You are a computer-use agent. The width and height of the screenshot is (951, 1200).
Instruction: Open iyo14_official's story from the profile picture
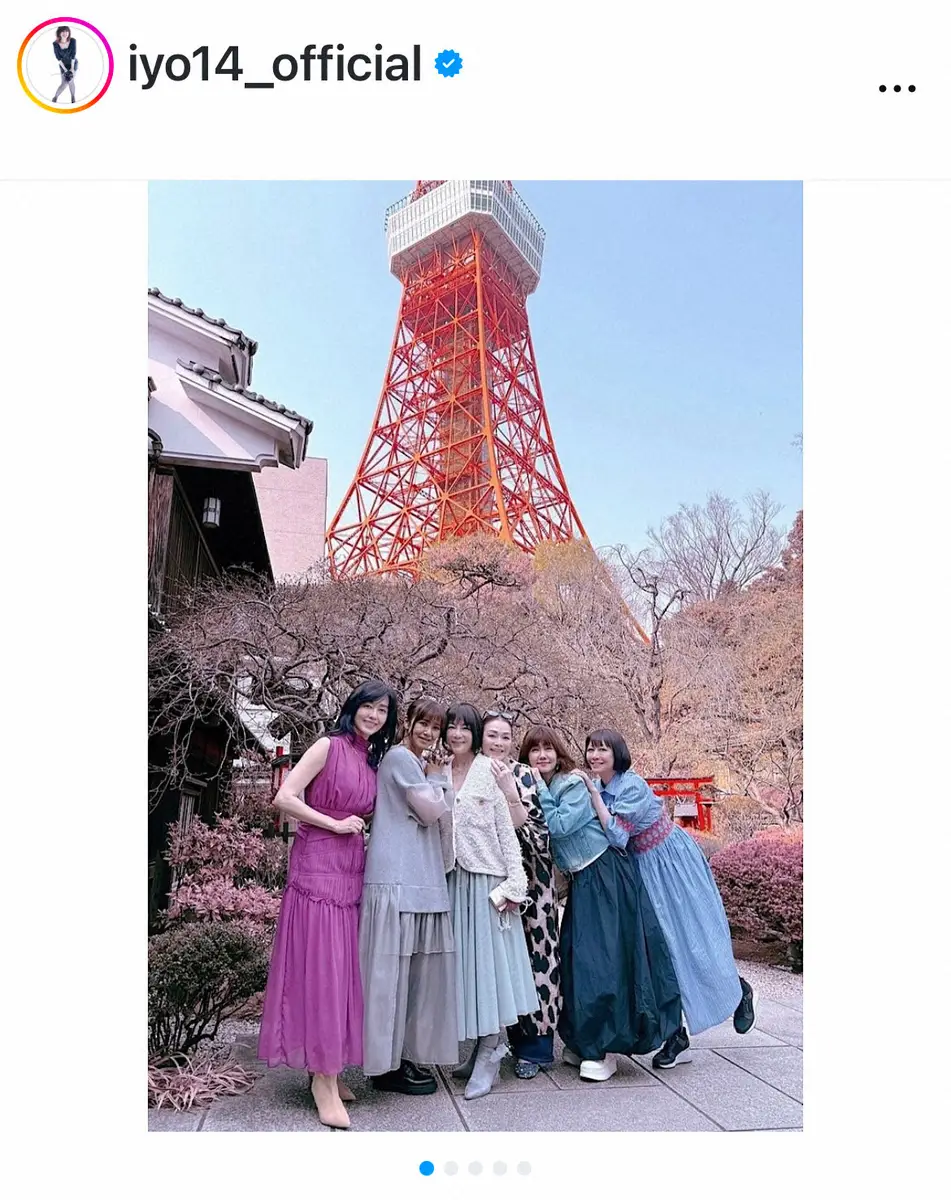click(x=65, y=65)
